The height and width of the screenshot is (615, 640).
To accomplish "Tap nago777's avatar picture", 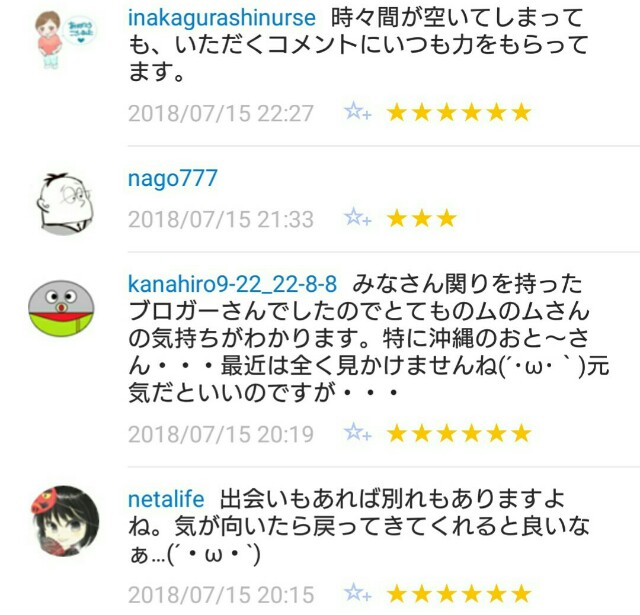I will click(62, 200).
